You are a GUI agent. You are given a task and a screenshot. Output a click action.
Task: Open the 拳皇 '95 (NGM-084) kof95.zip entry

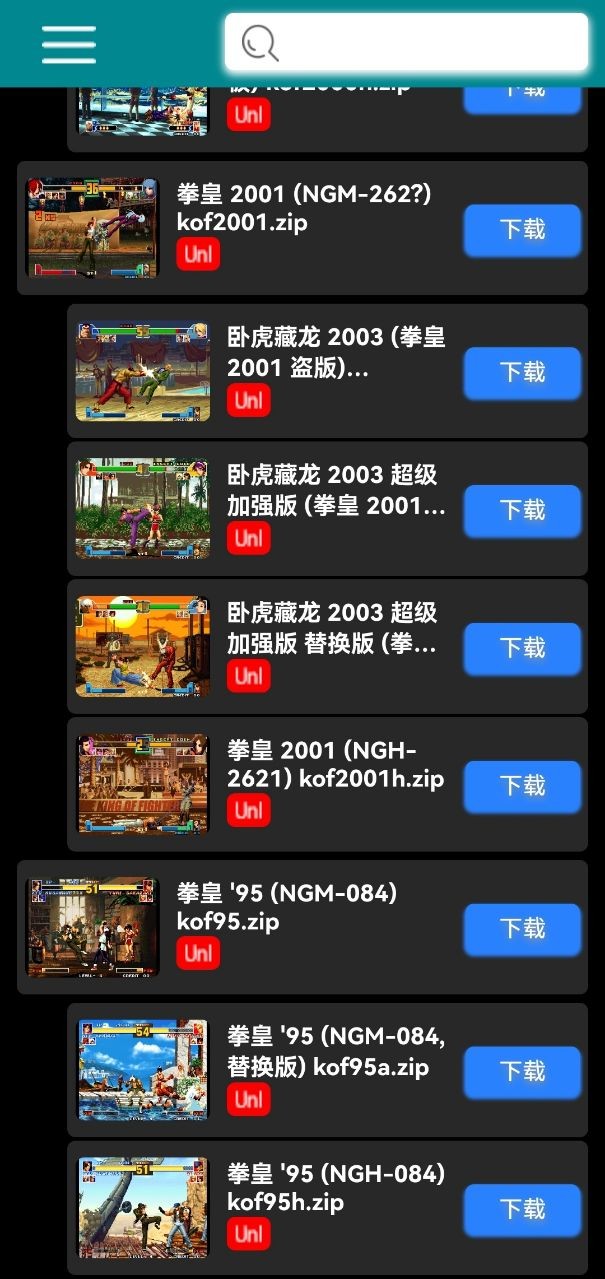[x=286, y=906]
